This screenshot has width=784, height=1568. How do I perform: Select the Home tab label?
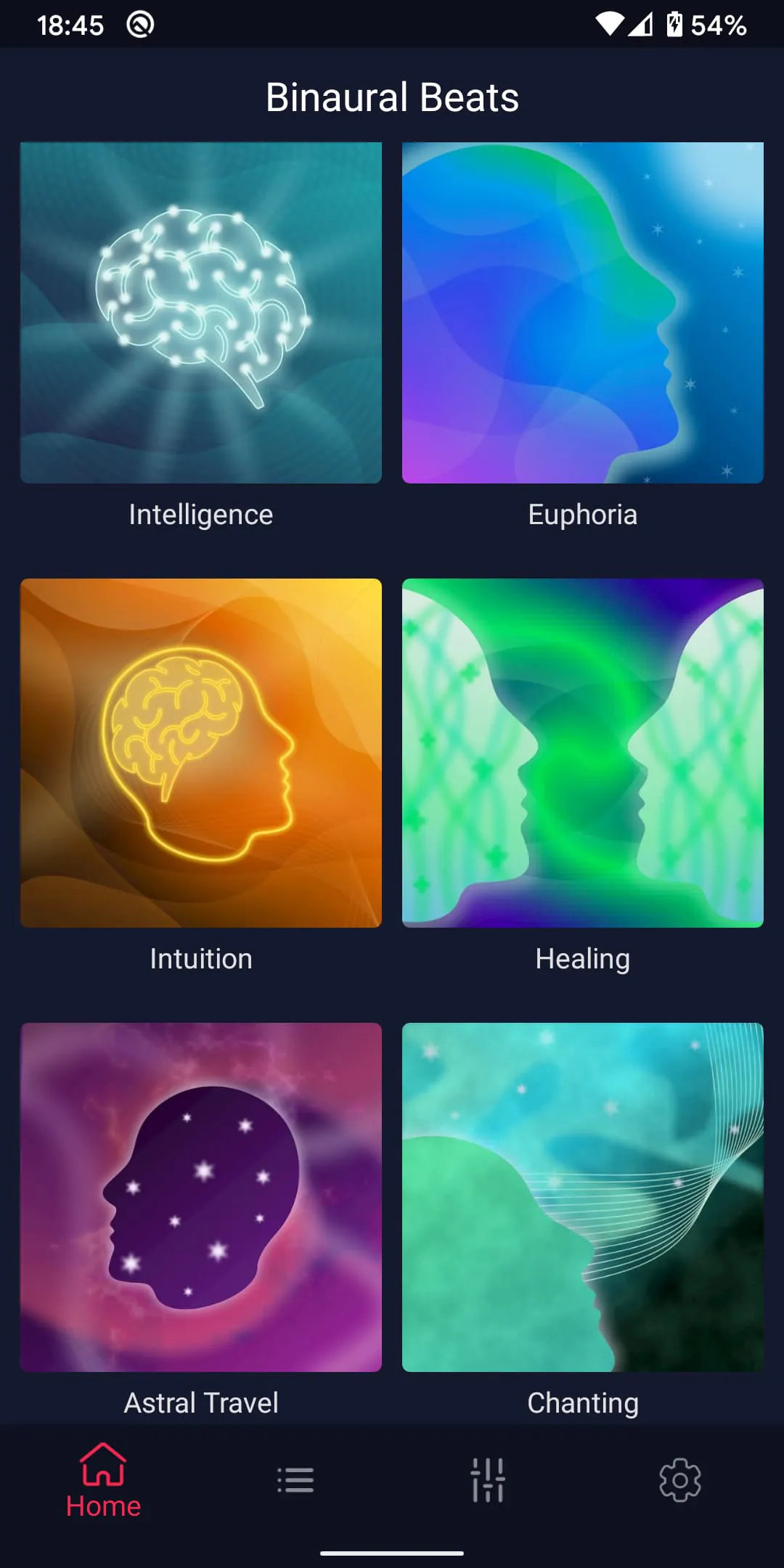click(x=102, y=1505)
